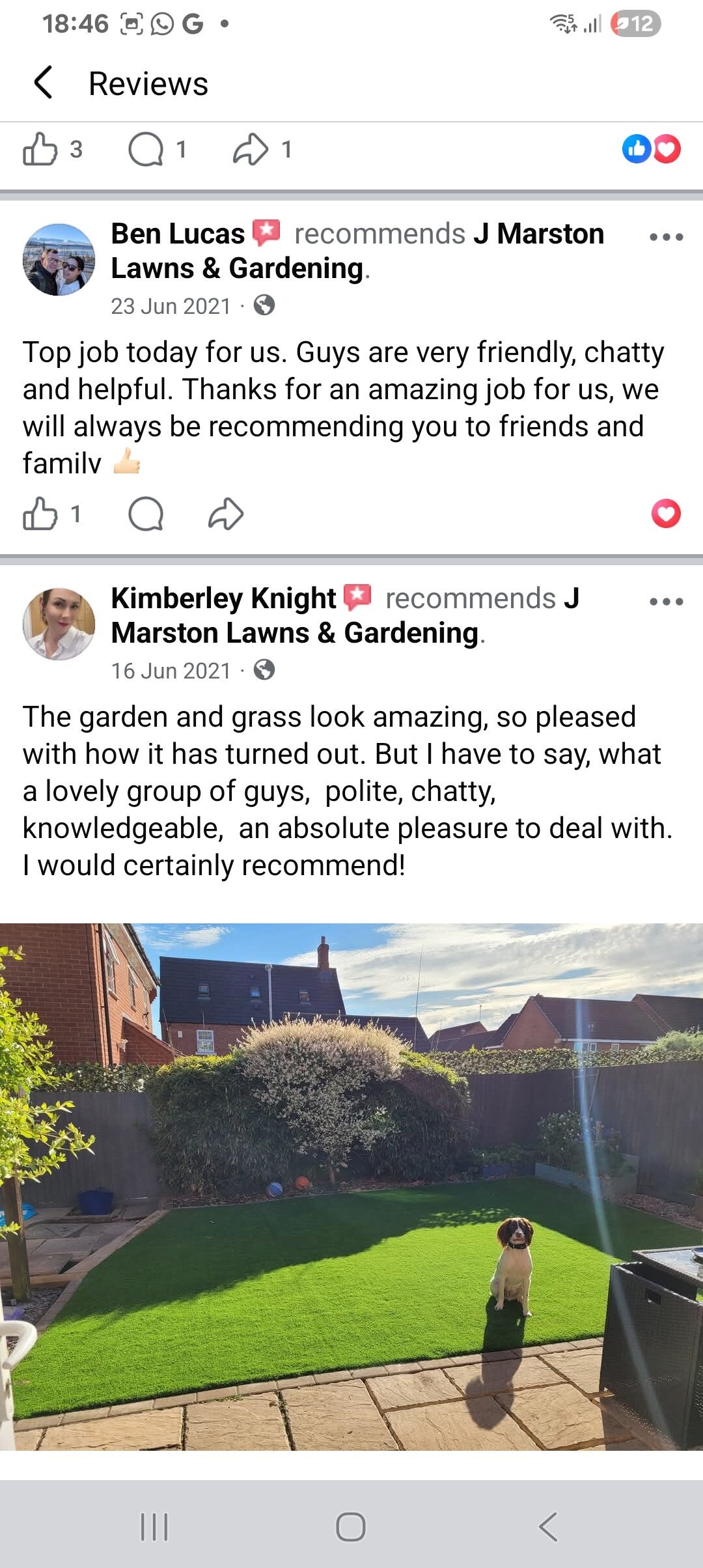Like the topmost review with 3 likes
Viewport: 703px width, 1568px height.
(x=40, y=149)
